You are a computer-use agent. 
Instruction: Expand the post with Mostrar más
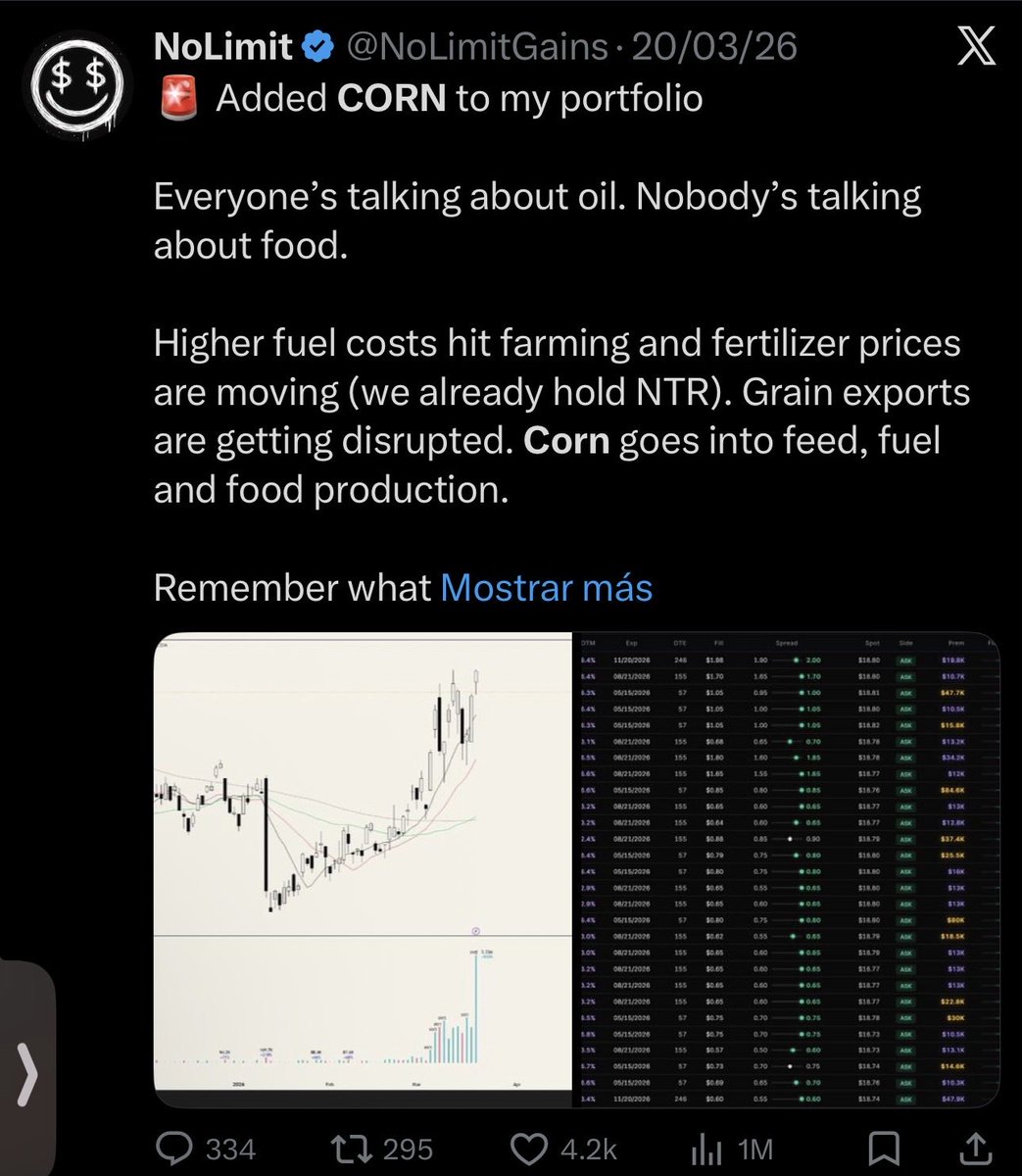click(x=546, y=587)
